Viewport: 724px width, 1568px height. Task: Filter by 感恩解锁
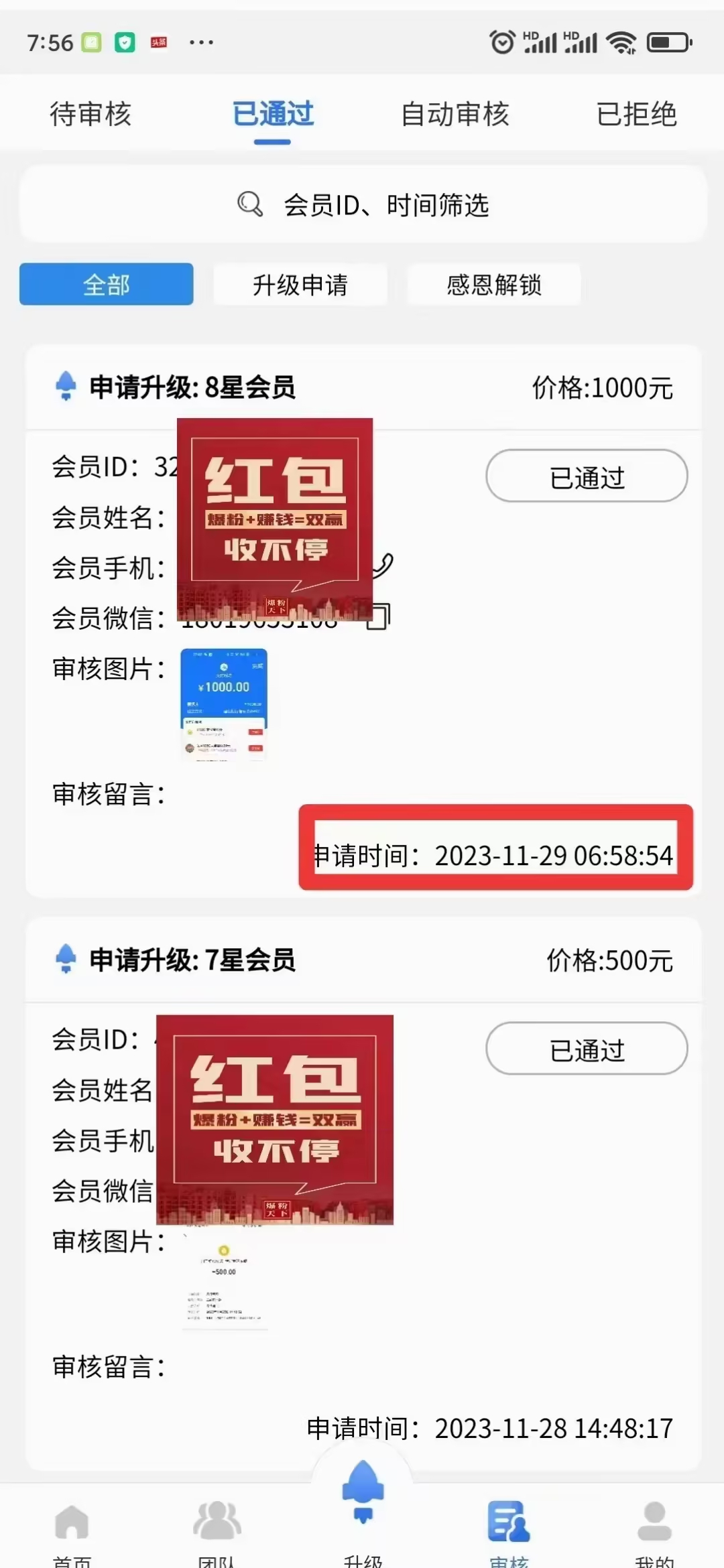(x=494, y=284)
